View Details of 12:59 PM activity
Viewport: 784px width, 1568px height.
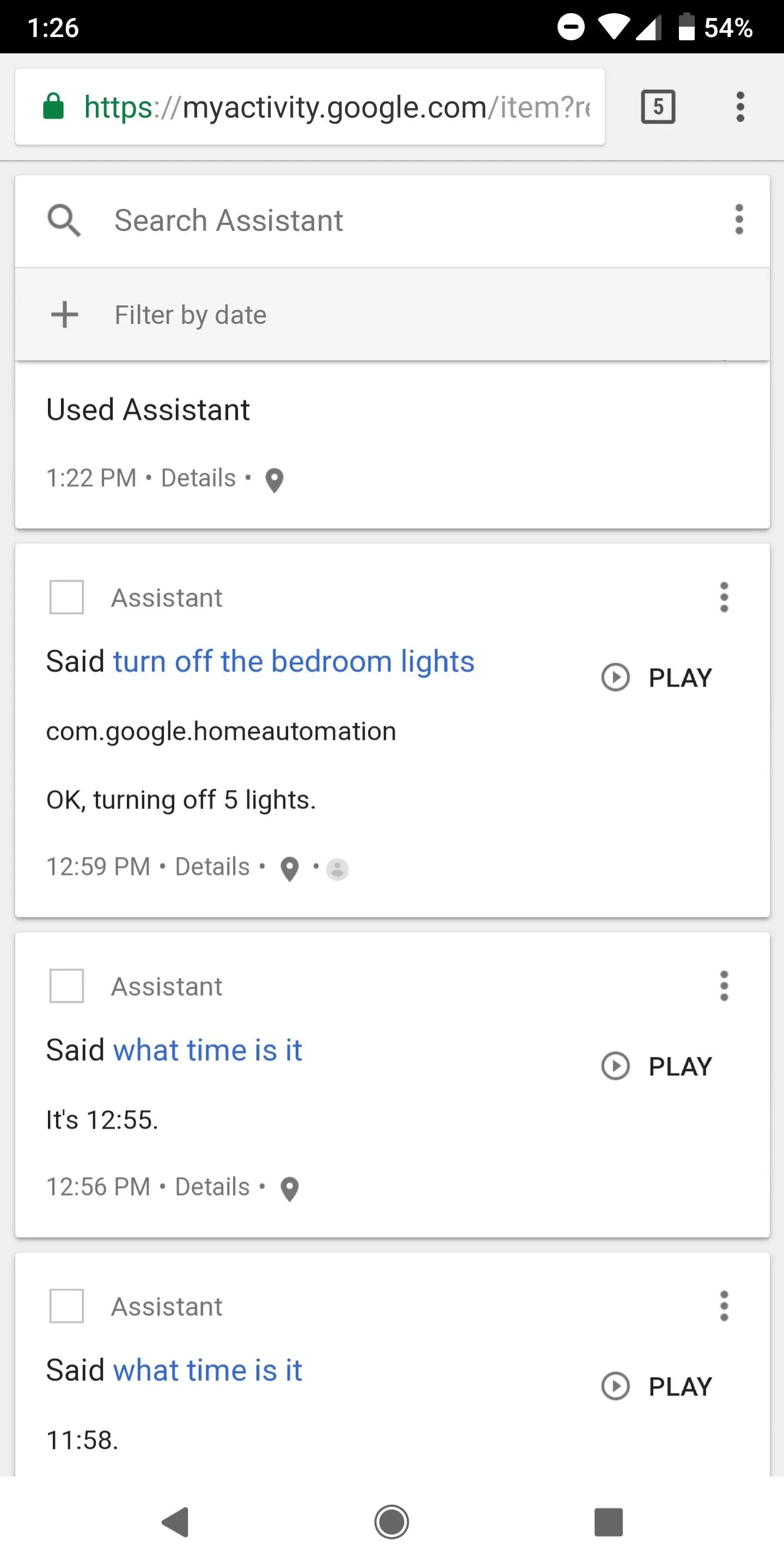pyautogui.click(x=212, y=867)
